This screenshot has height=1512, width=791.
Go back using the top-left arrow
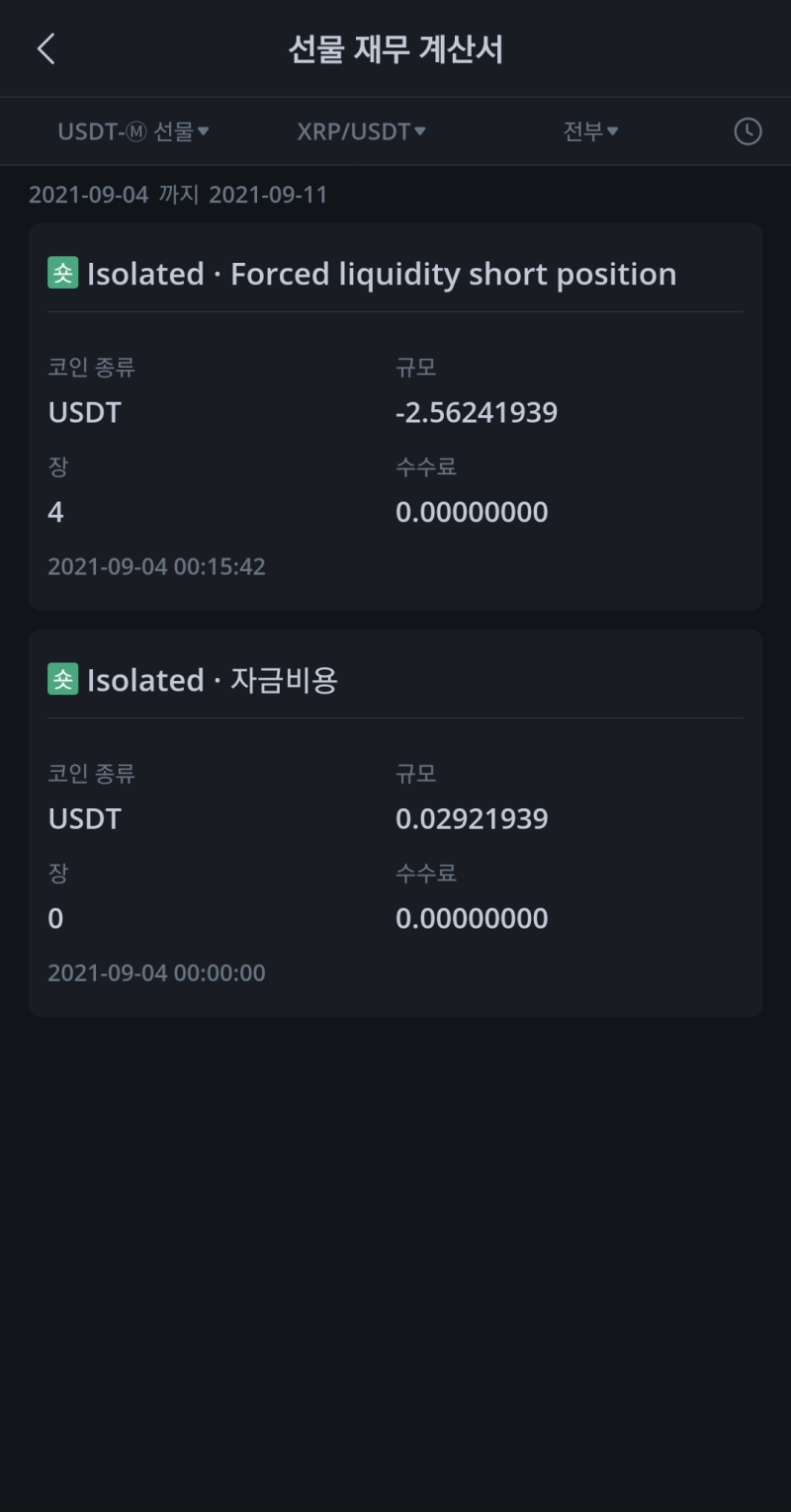[x=45, y=48]
